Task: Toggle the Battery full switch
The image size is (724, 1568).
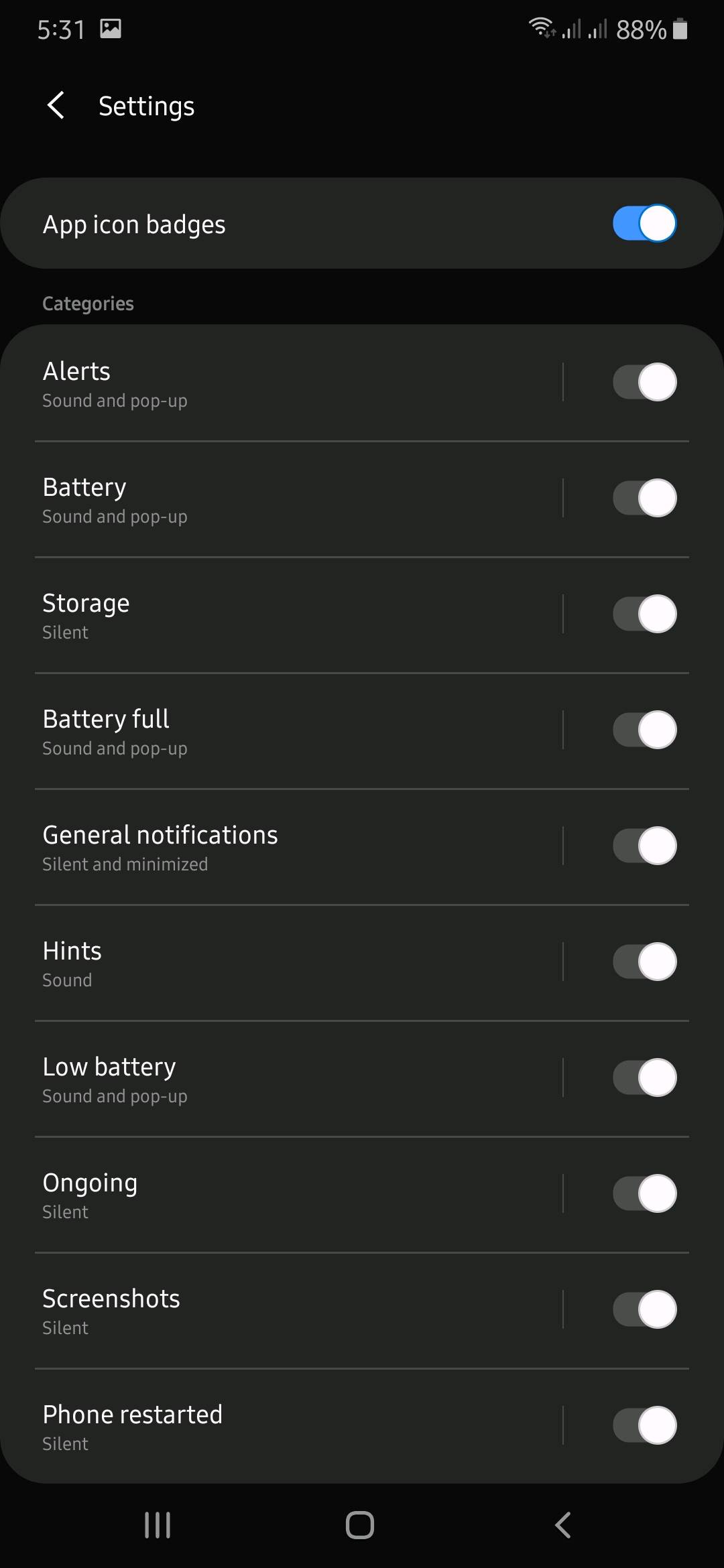Action: click(644, 730)
